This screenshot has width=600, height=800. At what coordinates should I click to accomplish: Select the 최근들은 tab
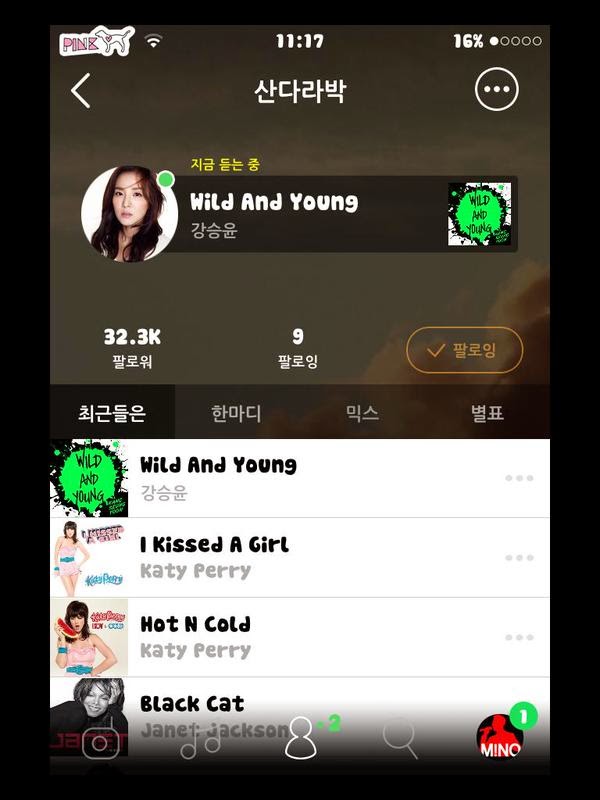click(x=112, y=413)
